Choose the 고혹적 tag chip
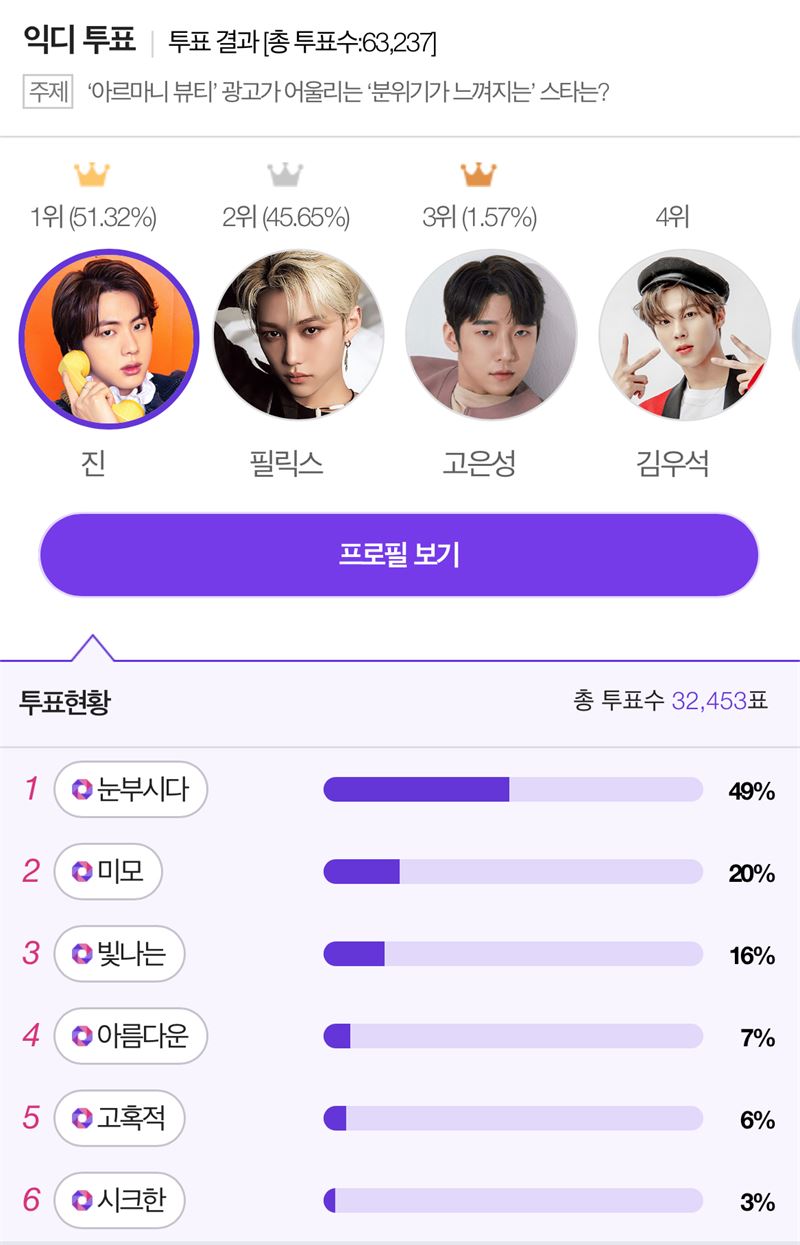This screenshot has height=1245, width=800. 119,1117
